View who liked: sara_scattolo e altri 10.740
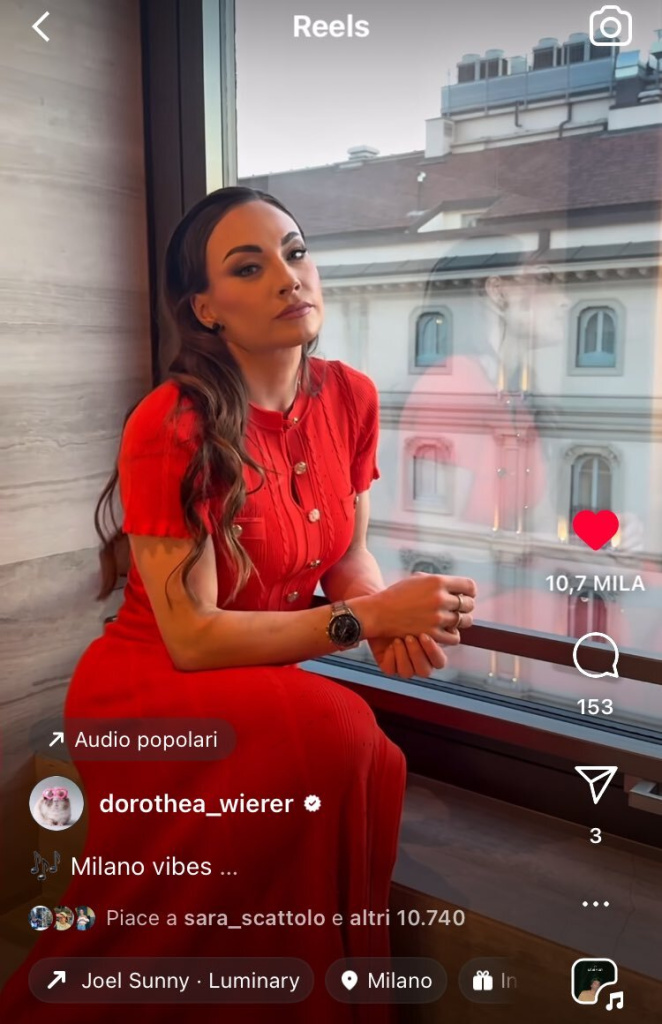This screenshot has width=662, height=1024. click(x=285, y=918)
